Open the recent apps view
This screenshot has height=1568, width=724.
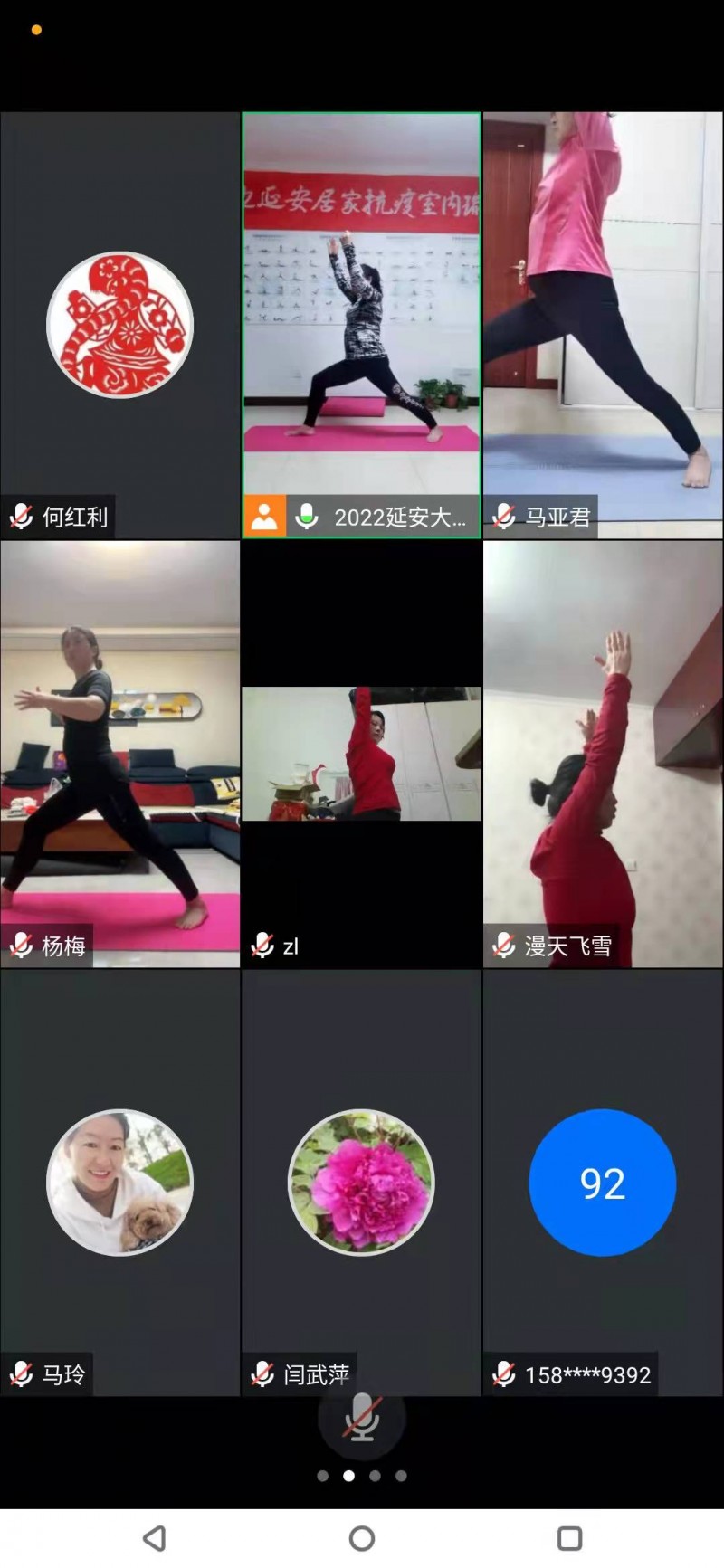[x=569, y=1538]
